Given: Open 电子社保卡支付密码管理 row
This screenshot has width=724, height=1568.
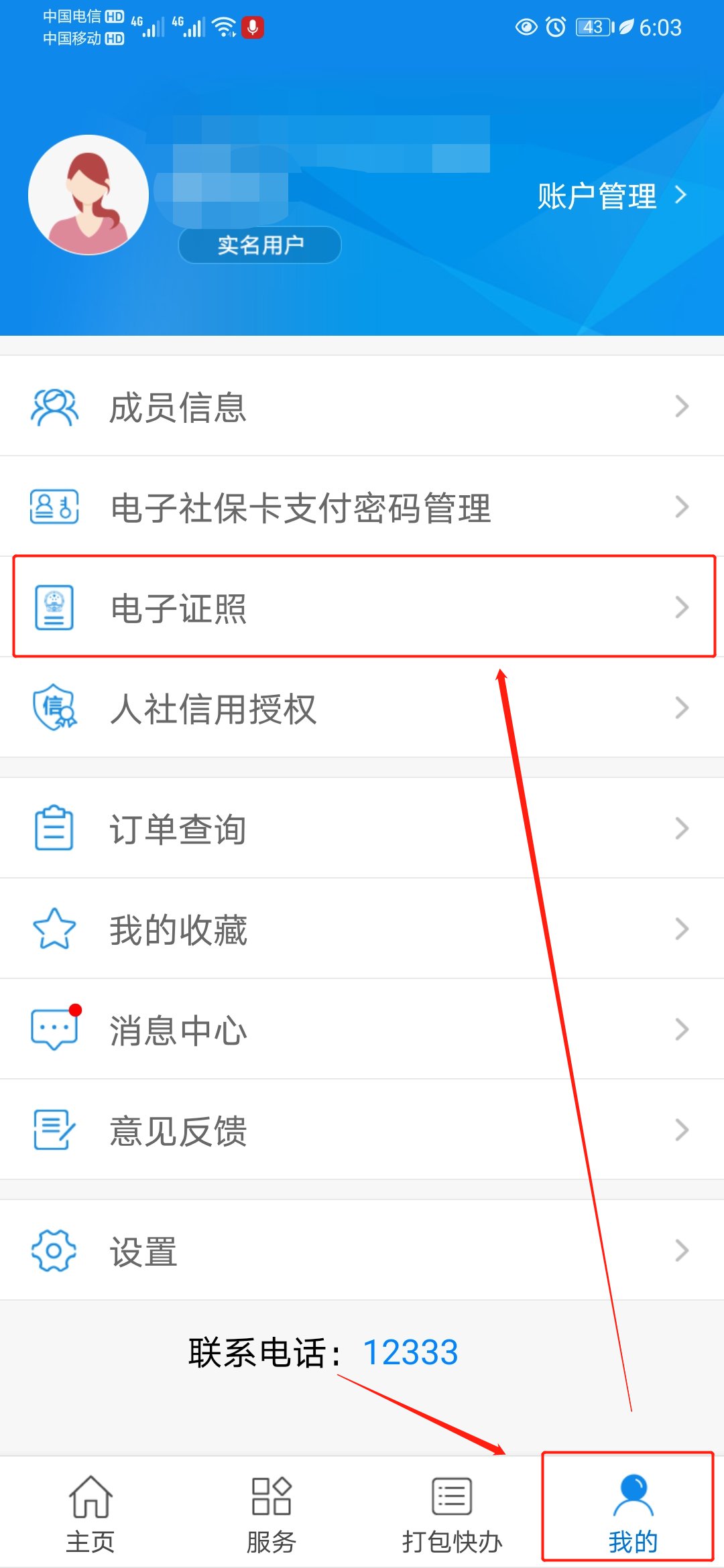Looking at the screenshot, I should coord(362,507).
